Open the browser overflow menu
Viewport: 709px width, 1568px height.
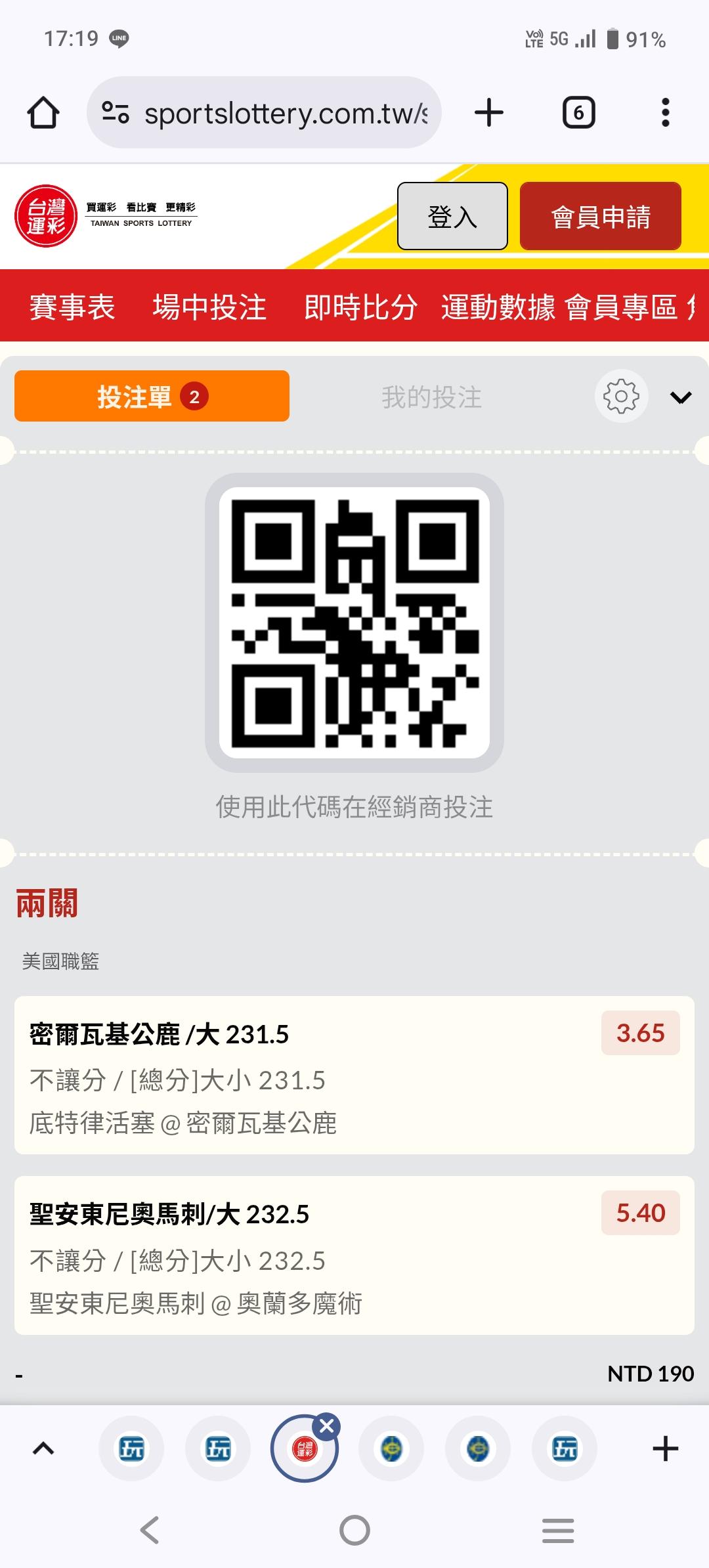[665, 112]
